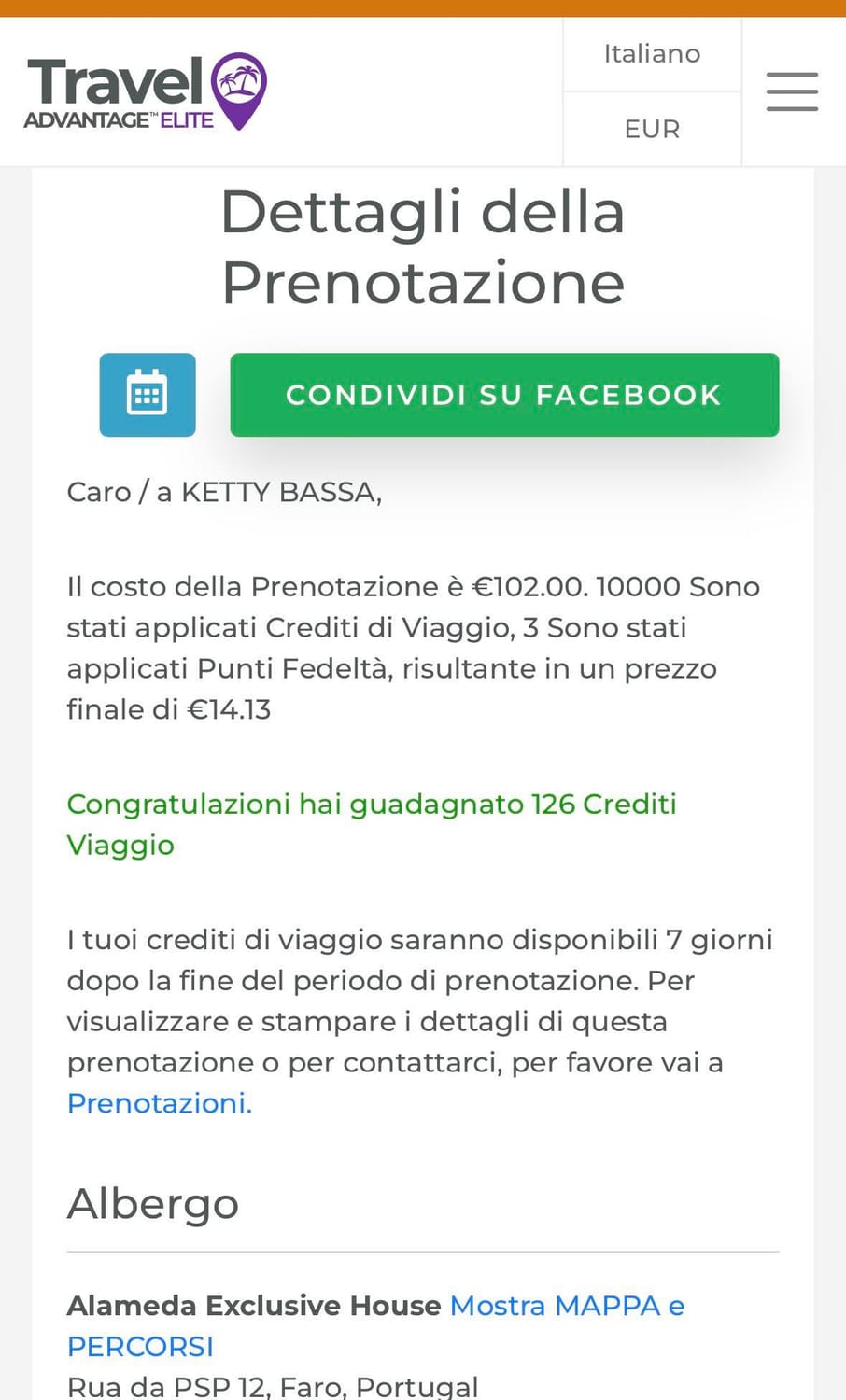Image resolution: width=846 pixels, height=1400 pixels.
Task: Open Mostra MAPPA e PERCORSI link
Action: tap(375, 1325)
